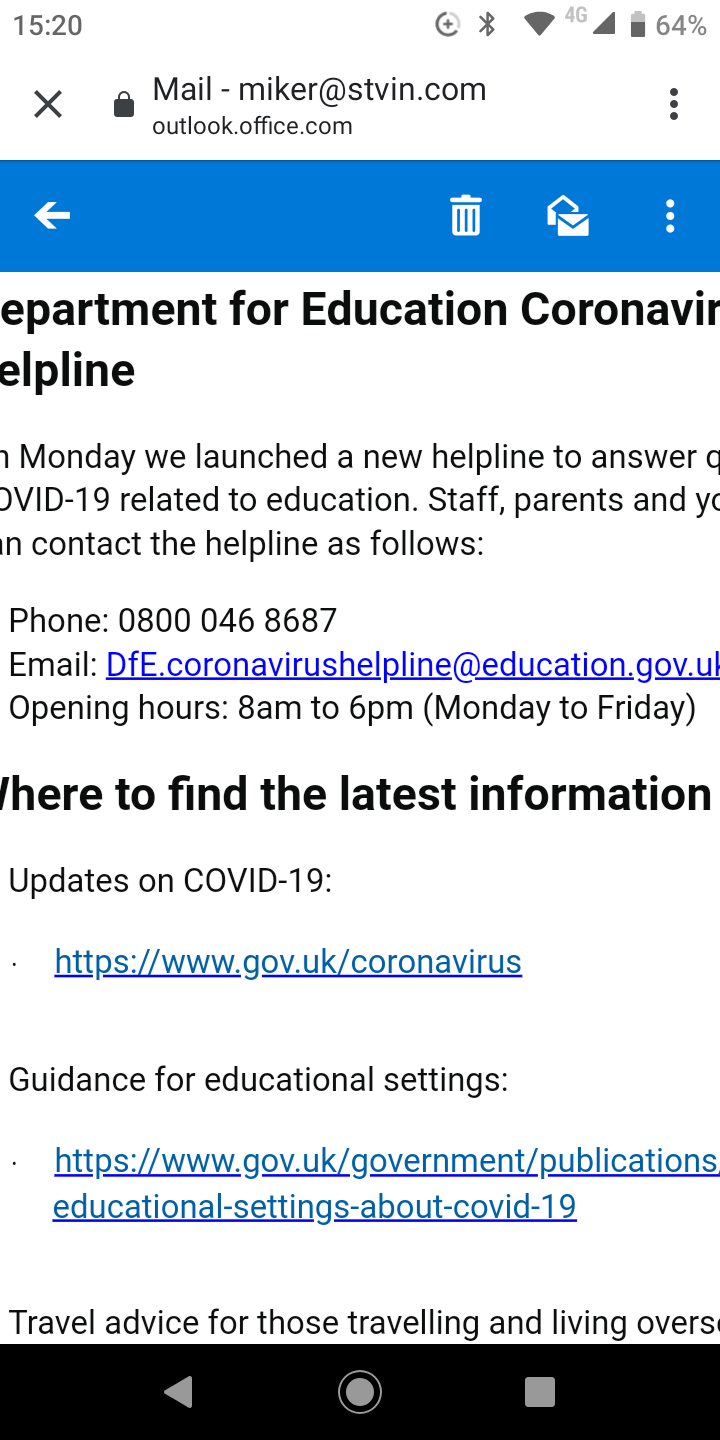Tap the system home button
The image size is (720, 1440).
[360, 1392]
